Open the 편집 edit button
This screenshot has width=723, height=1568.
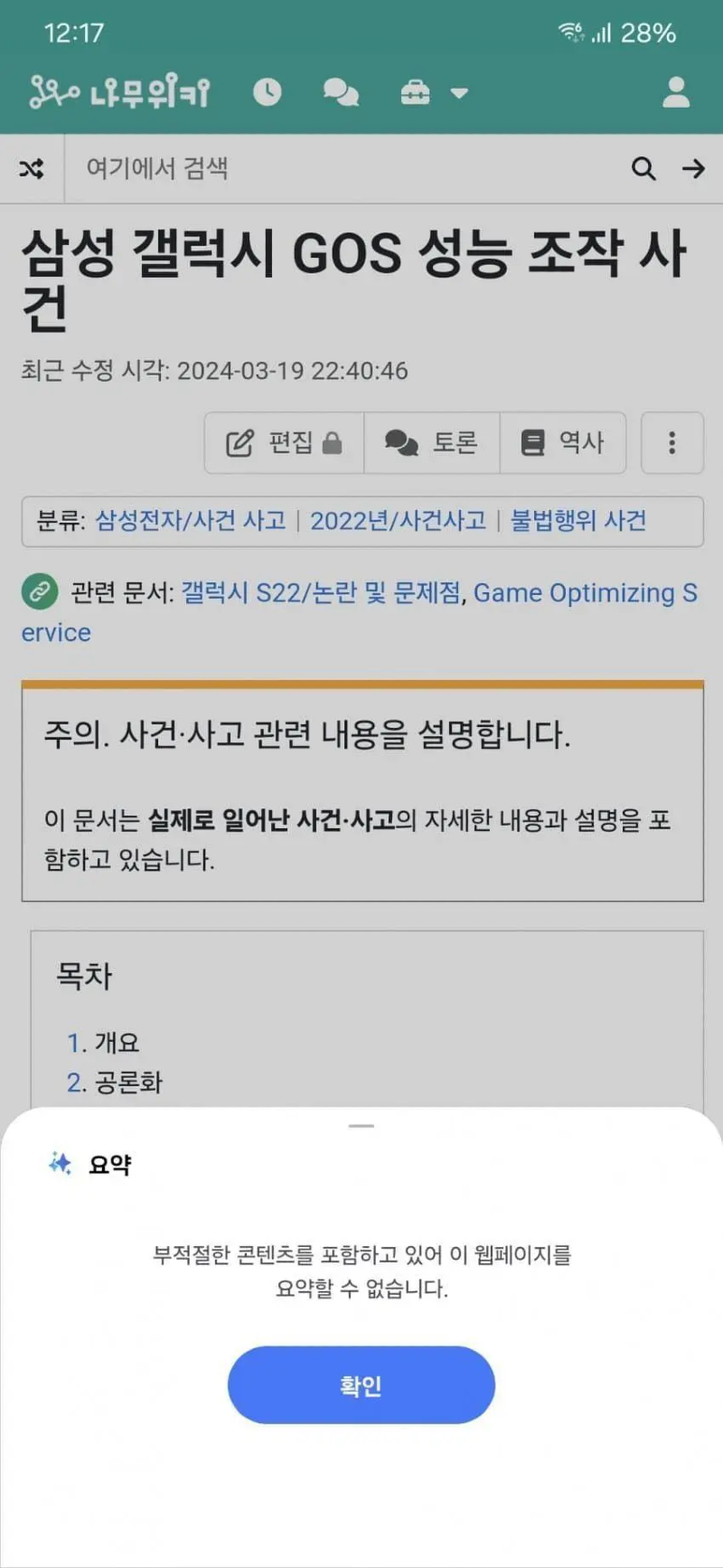tap(284, 442)
